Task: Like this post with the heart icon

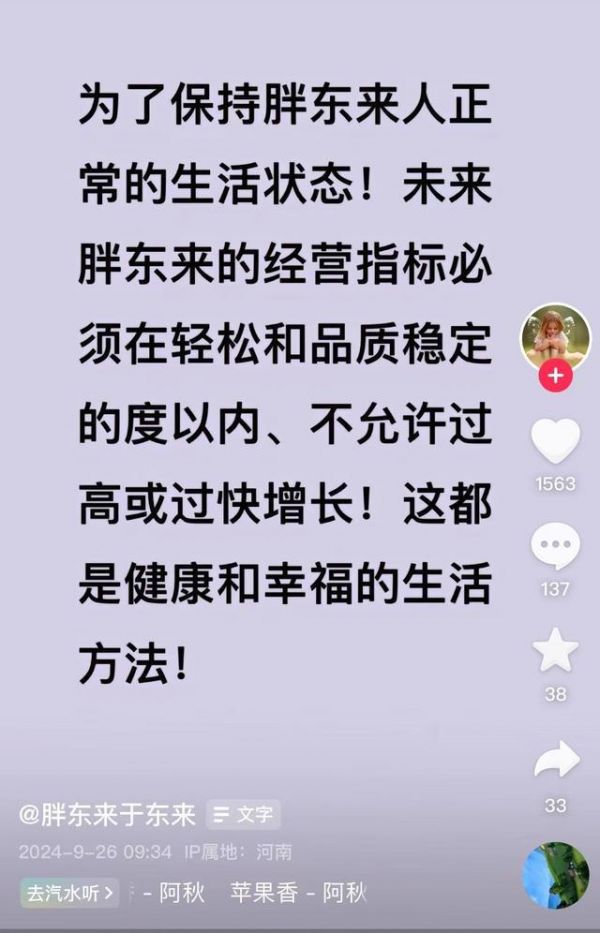Action: pos(555,440)
